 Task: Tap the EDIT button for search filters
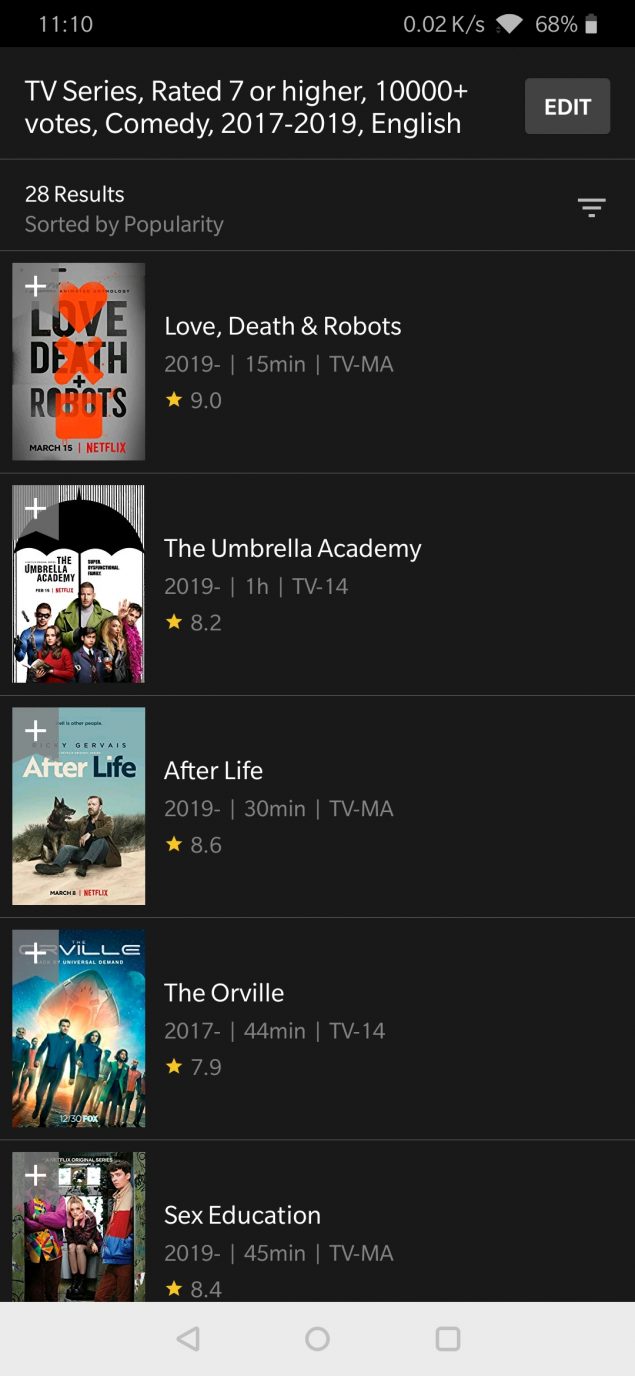click(x=567, y=107)
